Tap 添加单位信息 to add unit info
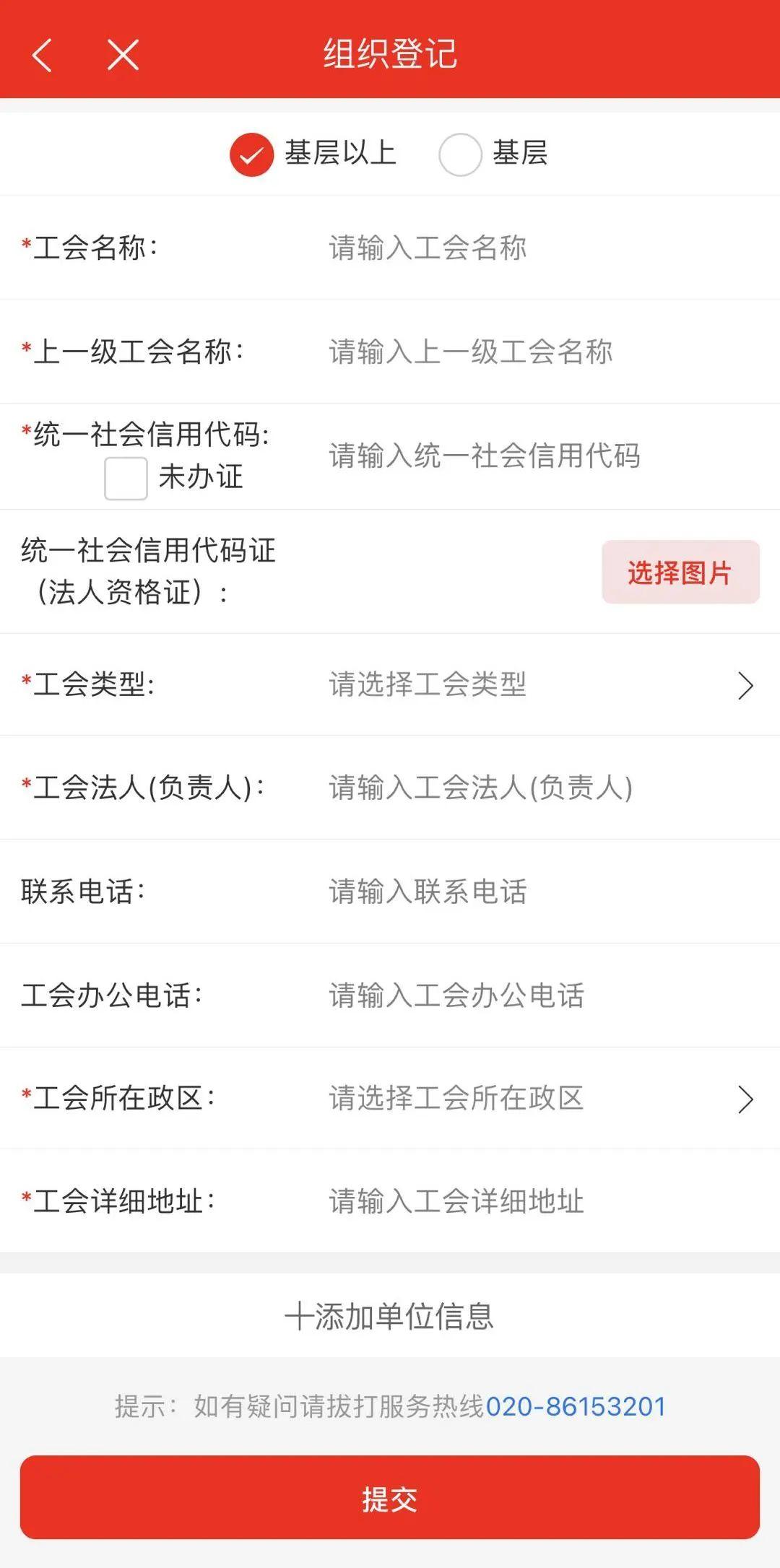The width and height of the screenshot is (780, 1568). [390, 1316]
